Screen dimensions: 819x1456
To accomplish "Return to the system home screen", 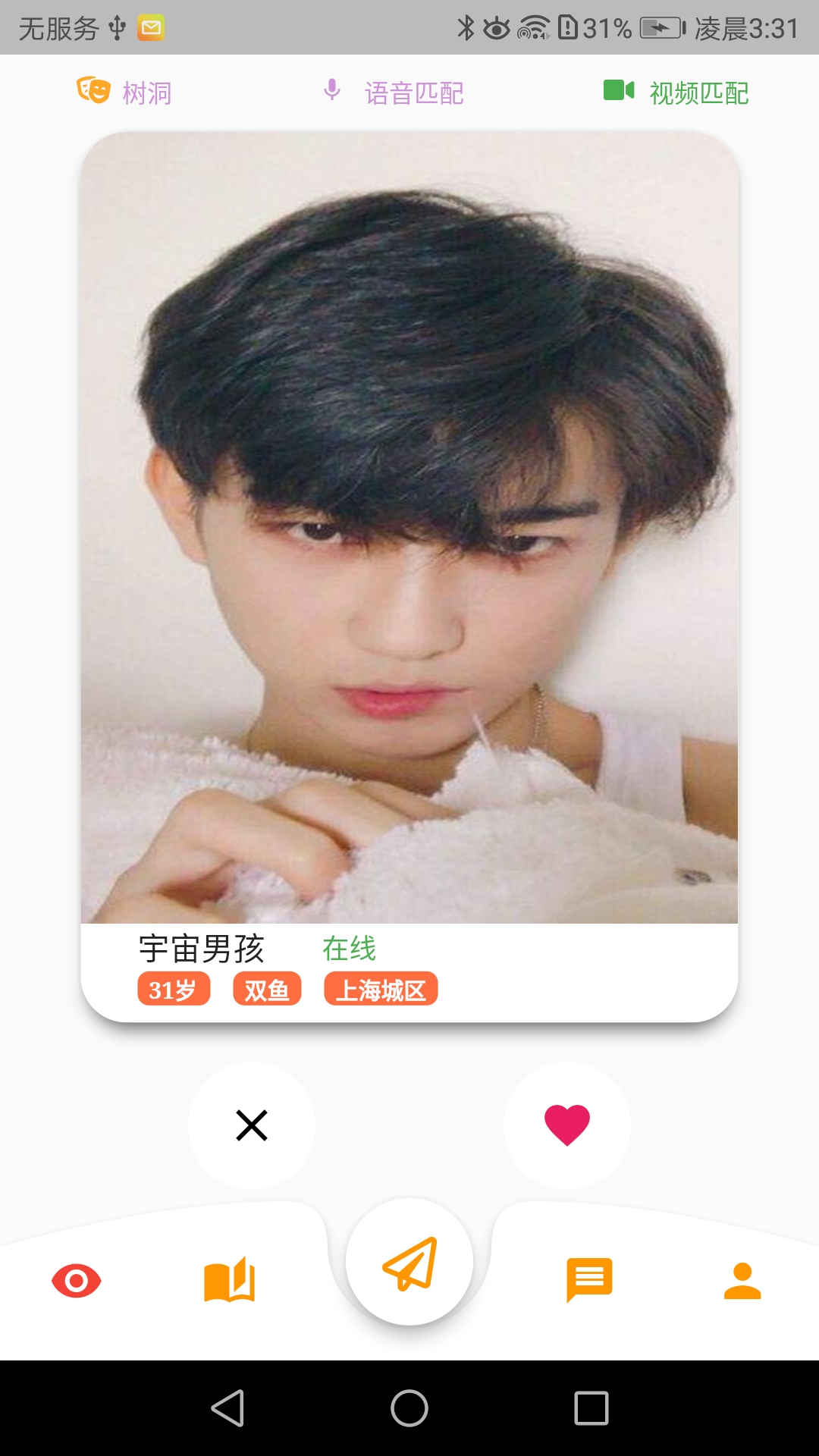I will click(409, 1408).
